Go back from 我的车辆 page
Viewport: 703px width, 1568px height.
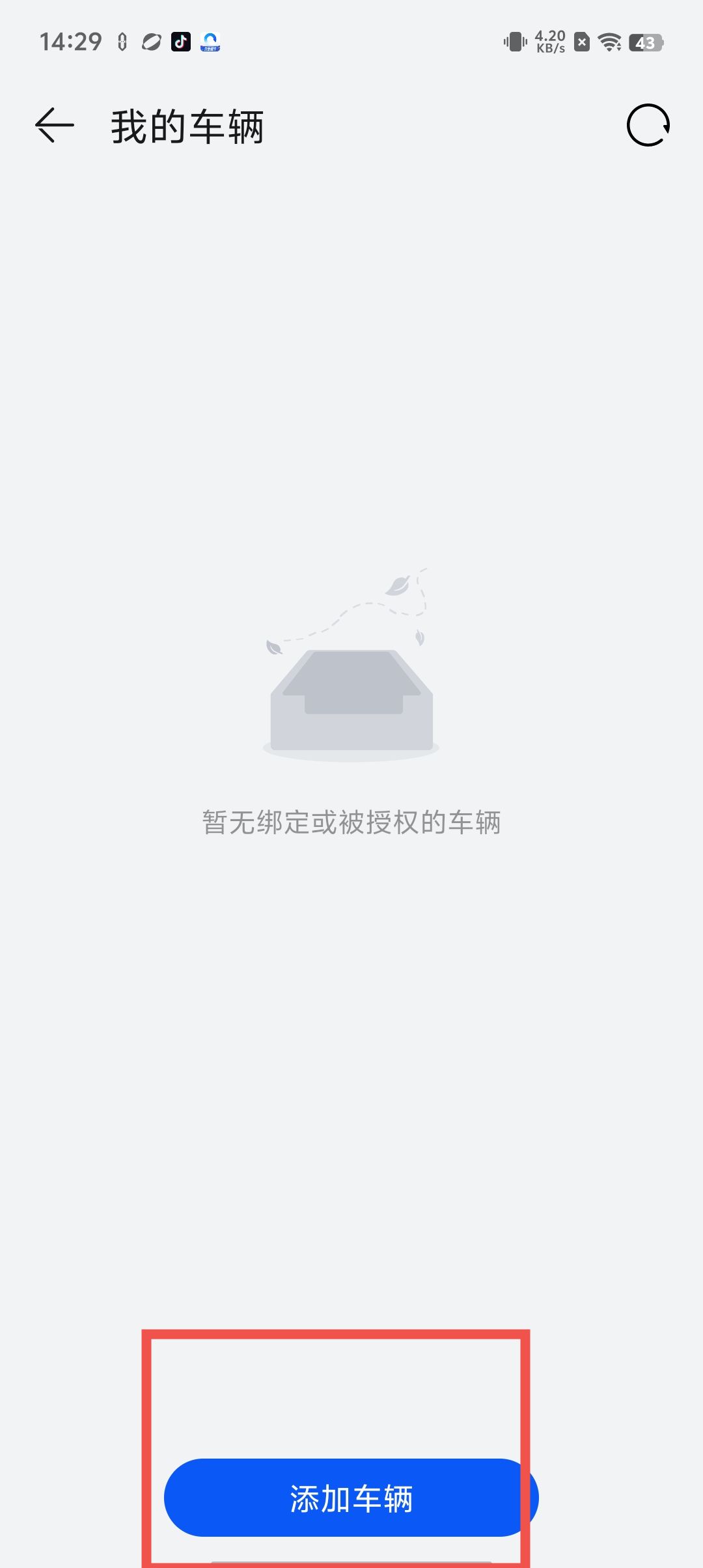[x=55, y=125]
